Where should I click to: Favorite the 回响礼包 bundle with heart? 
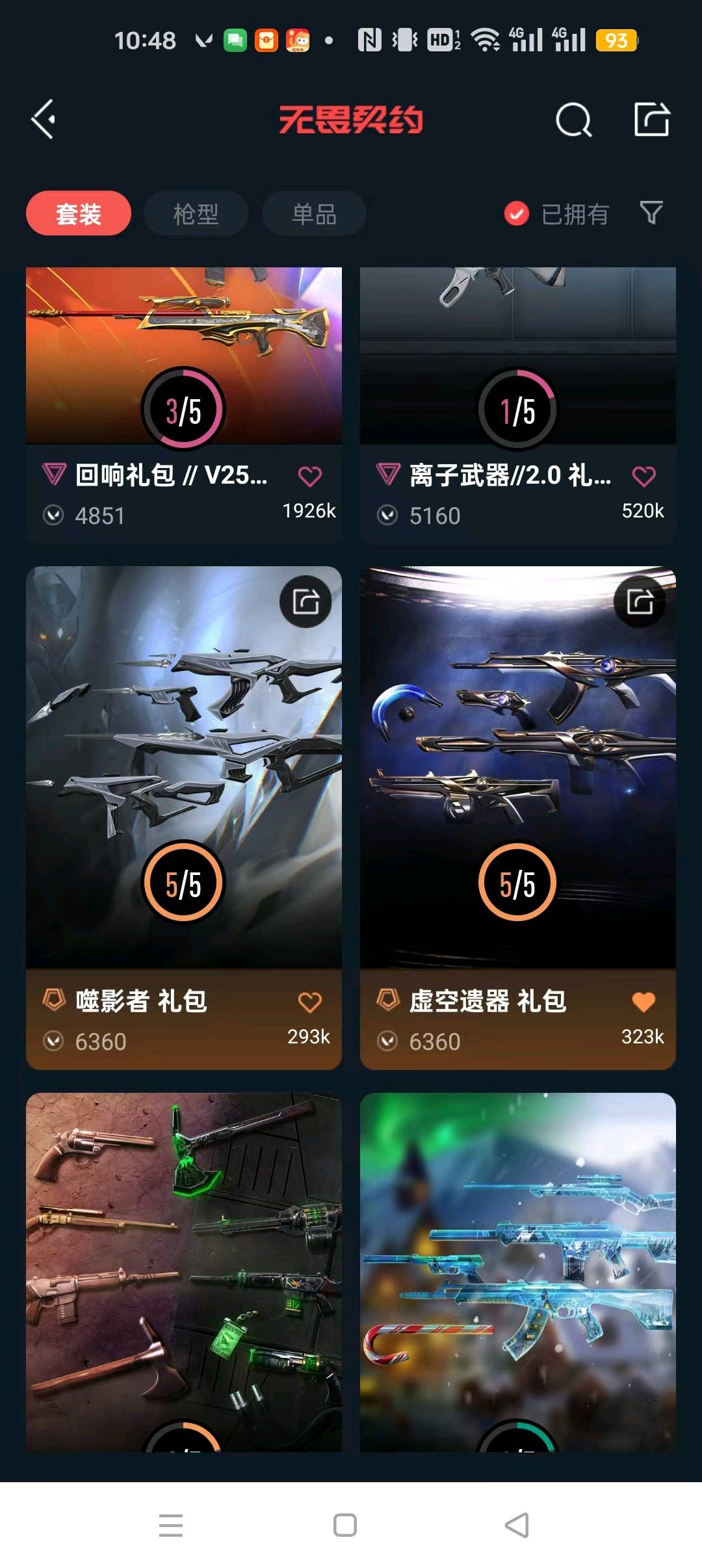[309, 477]
